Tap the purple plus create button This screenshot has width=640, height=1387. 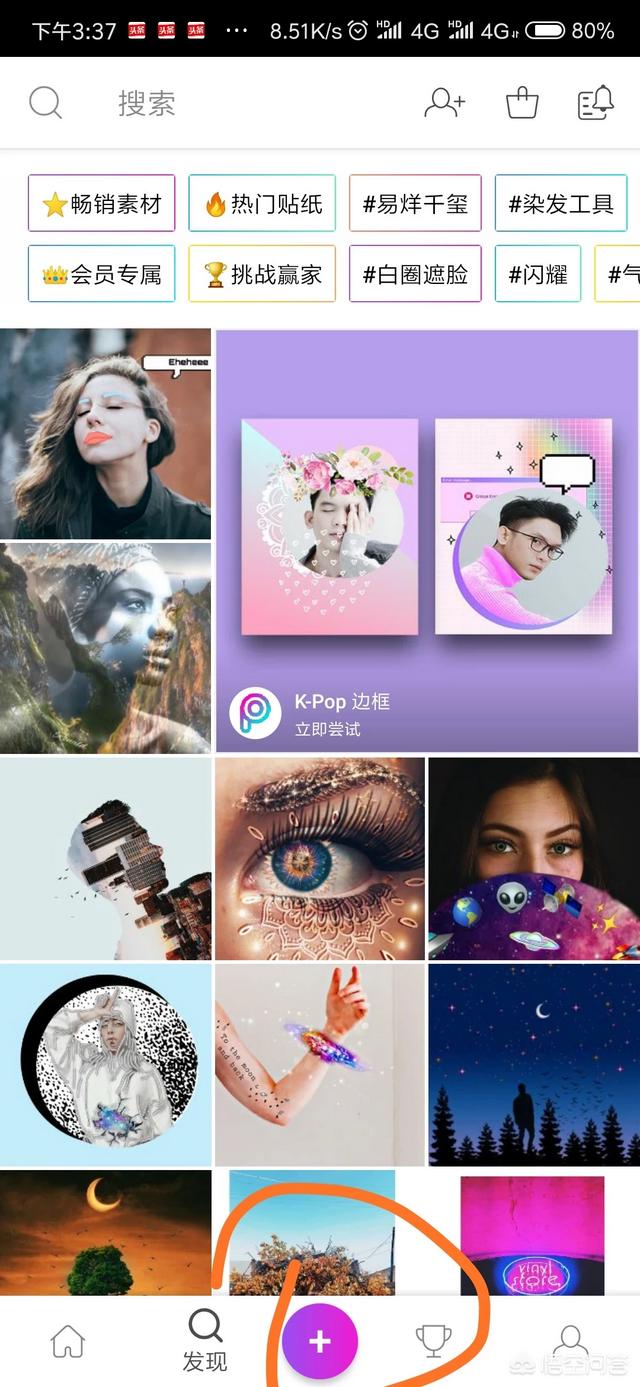coord(320,1341)
